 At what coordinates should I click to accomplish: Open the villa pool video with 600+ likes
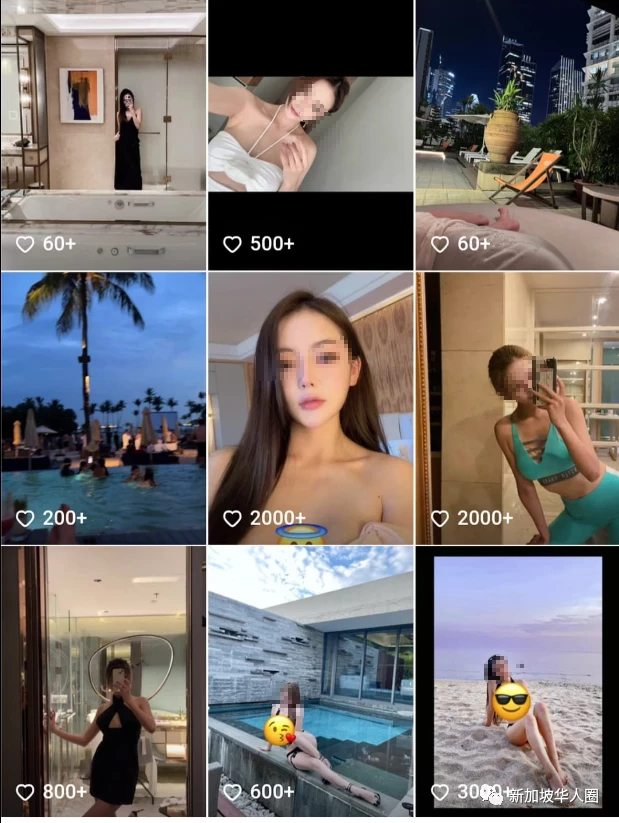[x=310, y=682]
